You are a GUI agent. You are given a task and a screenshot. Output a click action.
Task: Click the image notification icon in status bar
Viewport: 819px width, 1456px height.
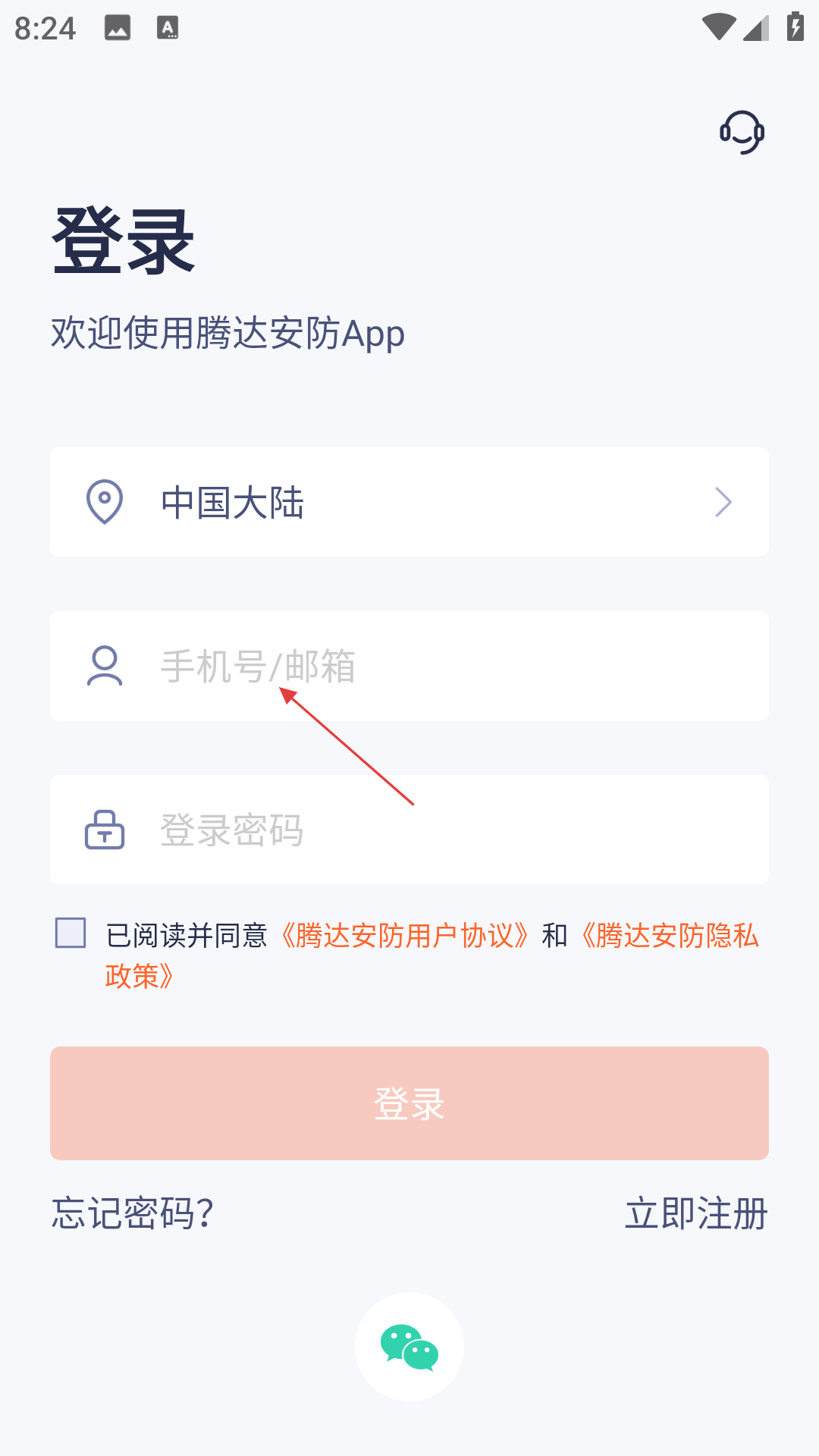coord(118,26)
